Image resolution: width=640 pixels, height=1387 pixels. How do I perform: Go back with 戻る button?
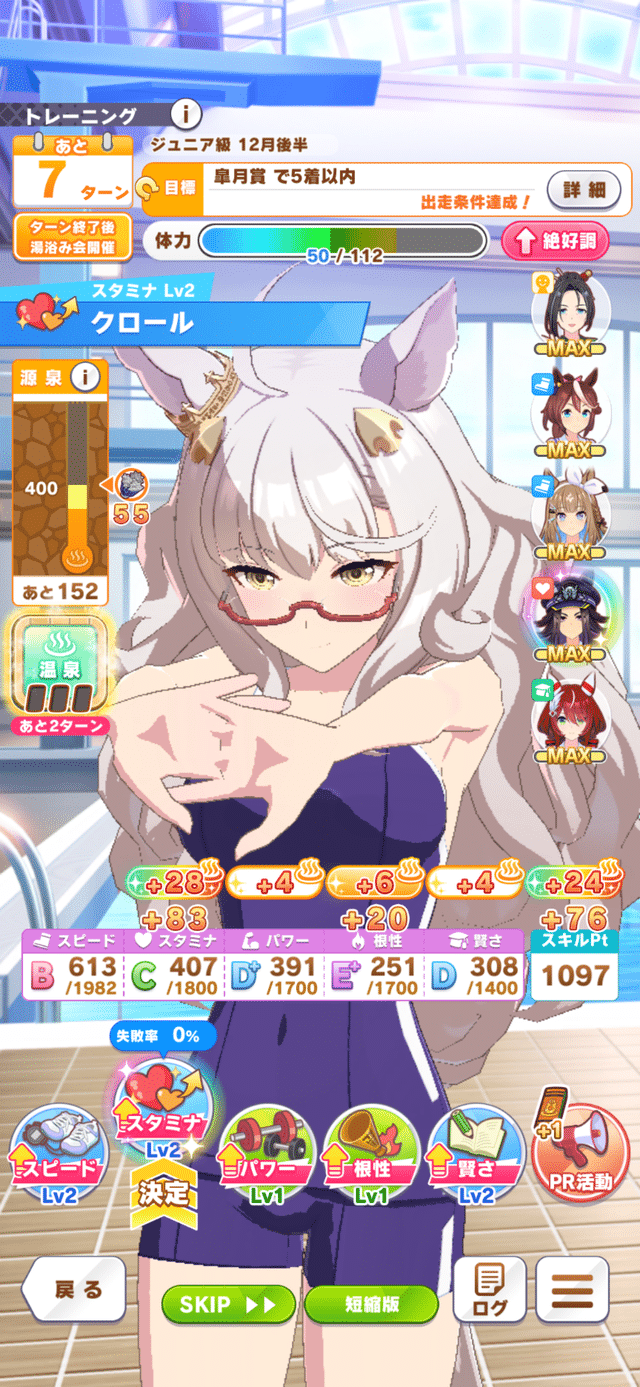pyautogui.click(x=75, y=1290)
